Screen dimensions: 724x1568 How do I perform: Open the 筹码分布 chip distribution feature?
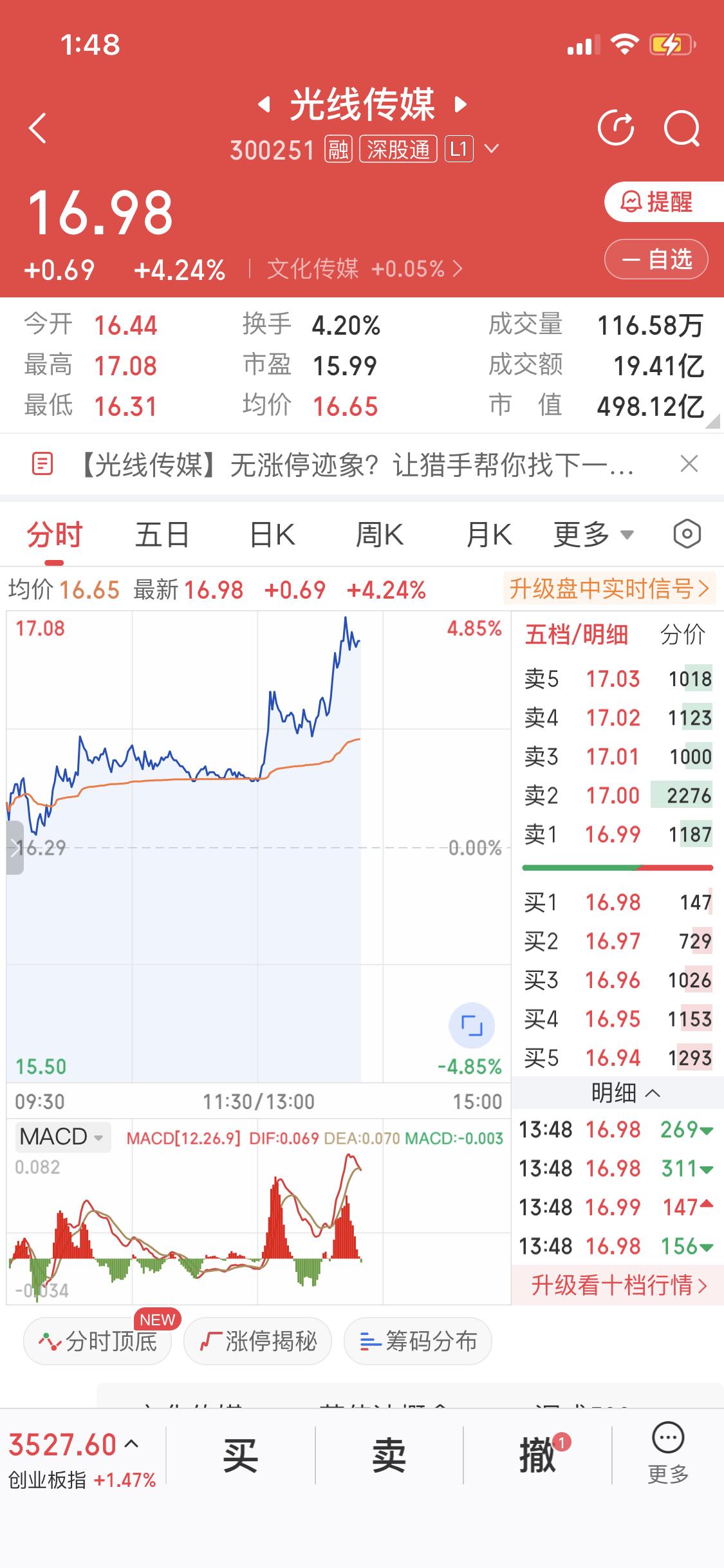pyautogui.click(x=417, y=1341)
